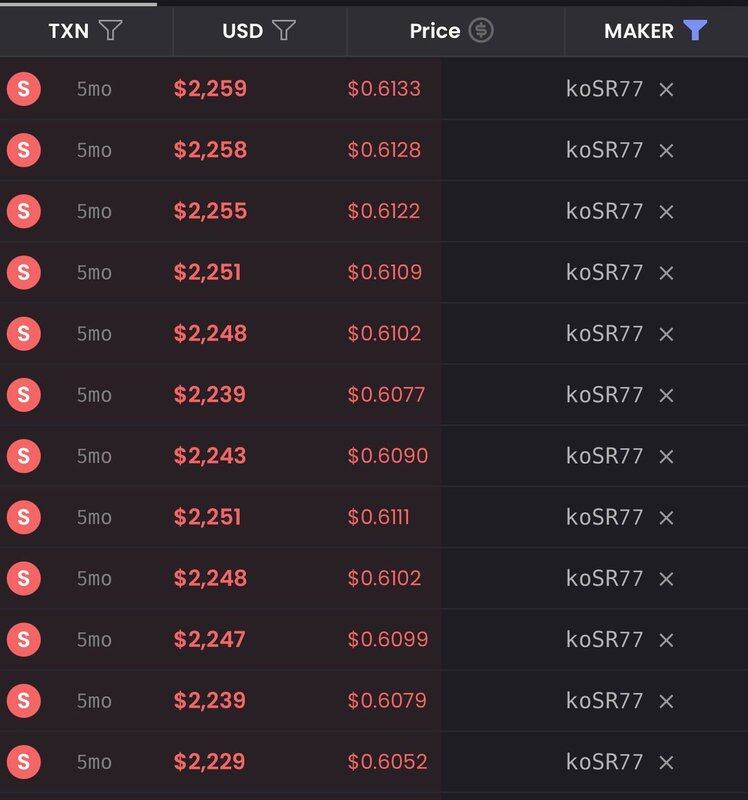The image size is (748, 800).
Task: Dismiss koSR77 filter beside price $0.6122
Action: (x=667, y=212)
